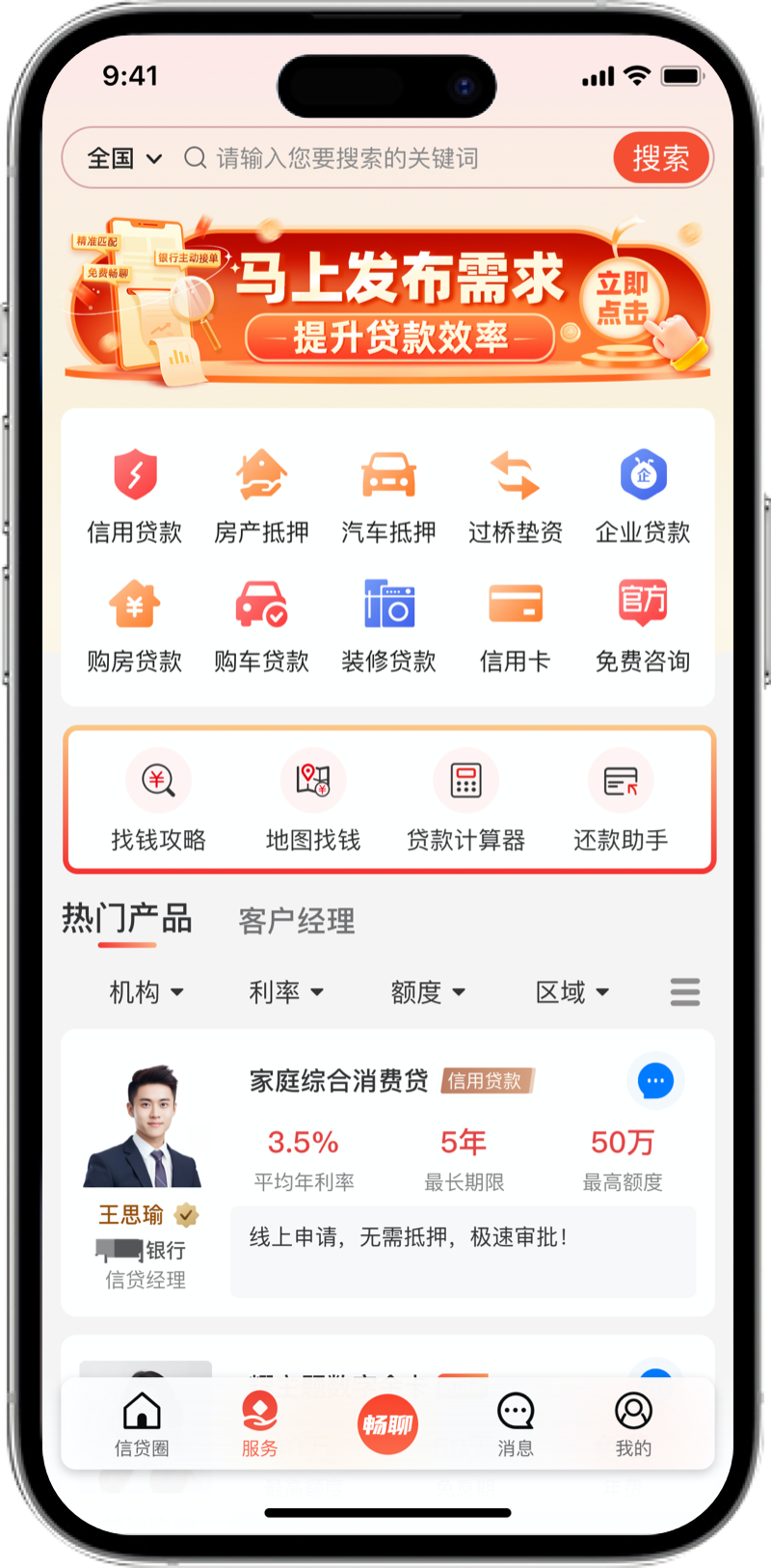This screenshot has width=771, height=1568.
Task: Toggle list view menu icon
Action: tap(685, 992)
